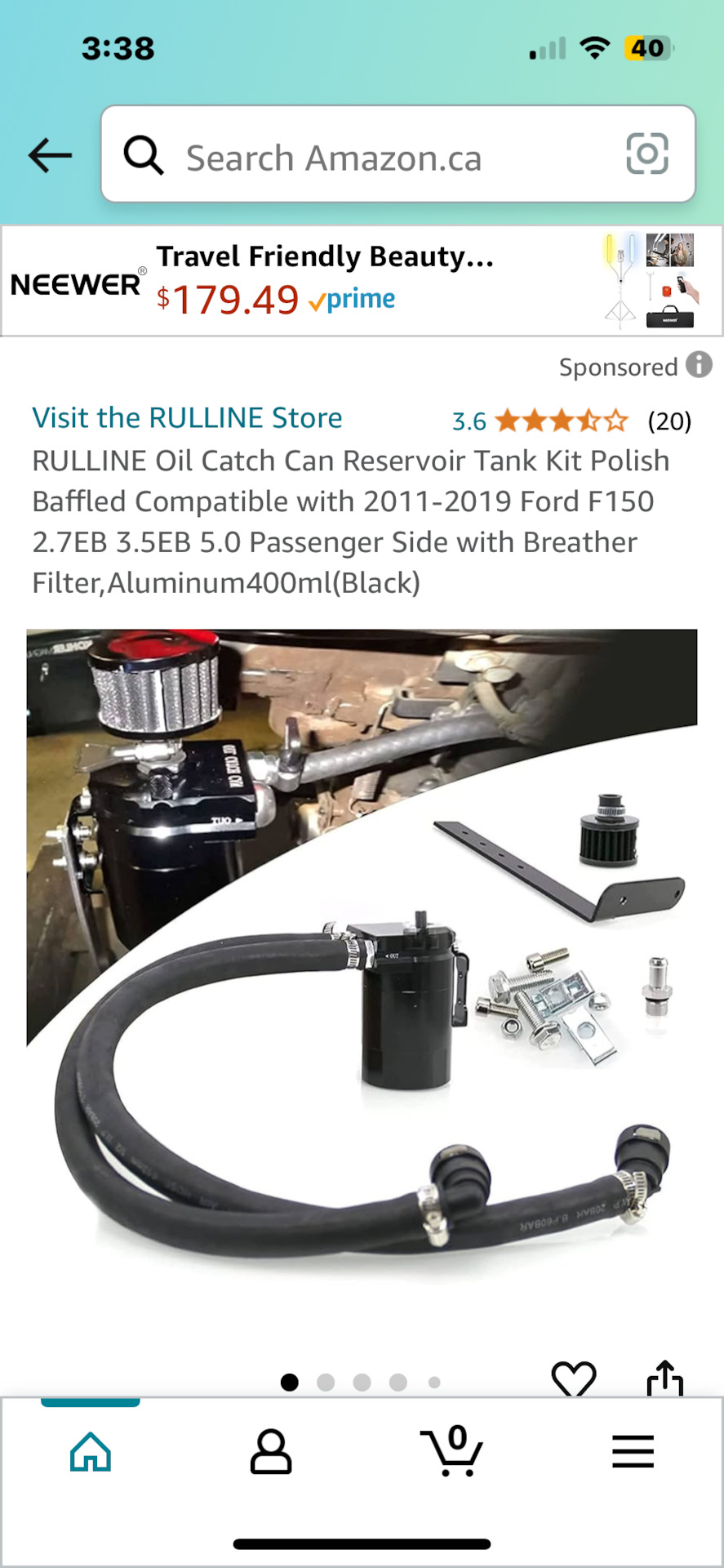Image resolution: width=724 pixels, height=1568 pixels.
Task: Open the hamburger menu tab
Action: click(633, 1452)
